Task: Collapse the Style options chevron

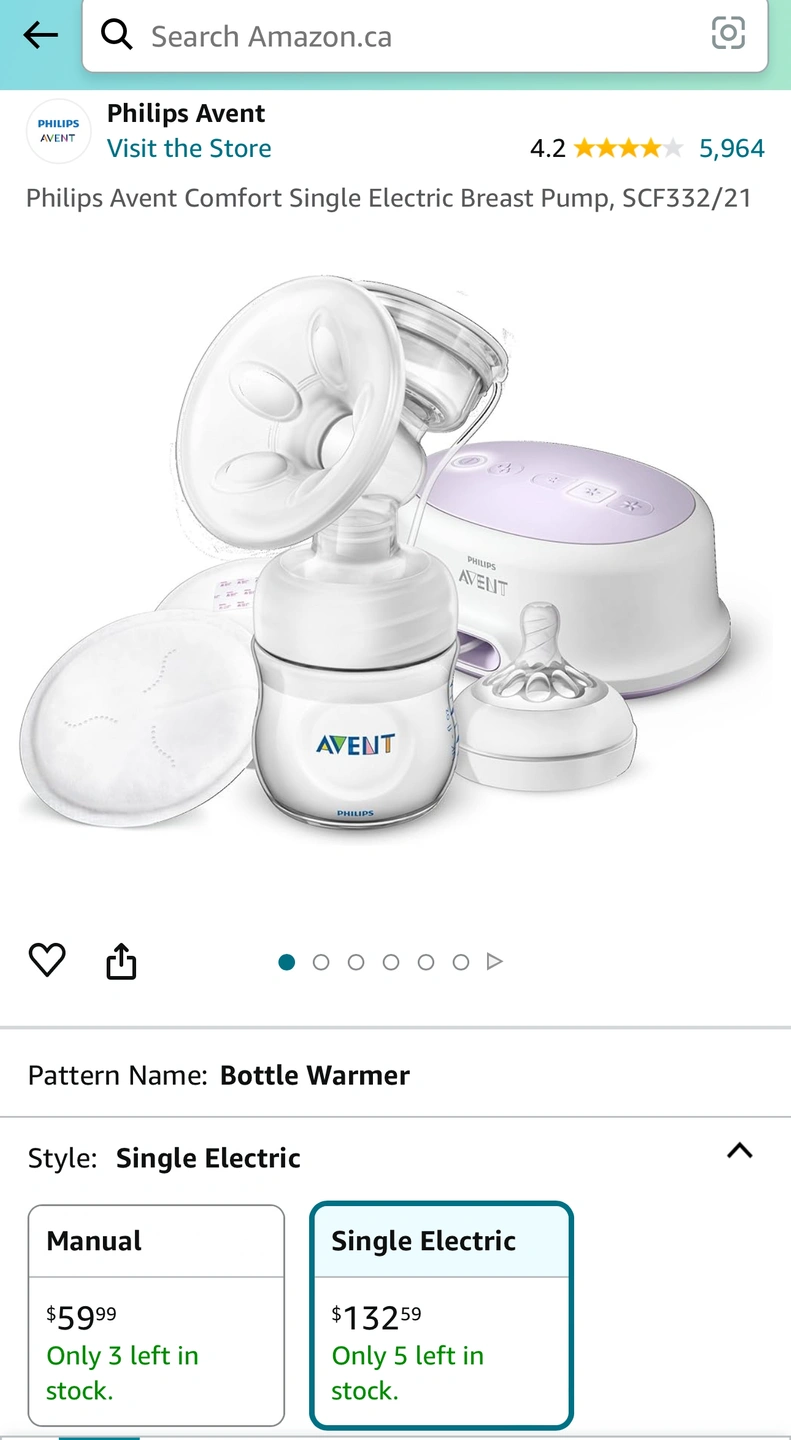Action: coord(739,1151)
